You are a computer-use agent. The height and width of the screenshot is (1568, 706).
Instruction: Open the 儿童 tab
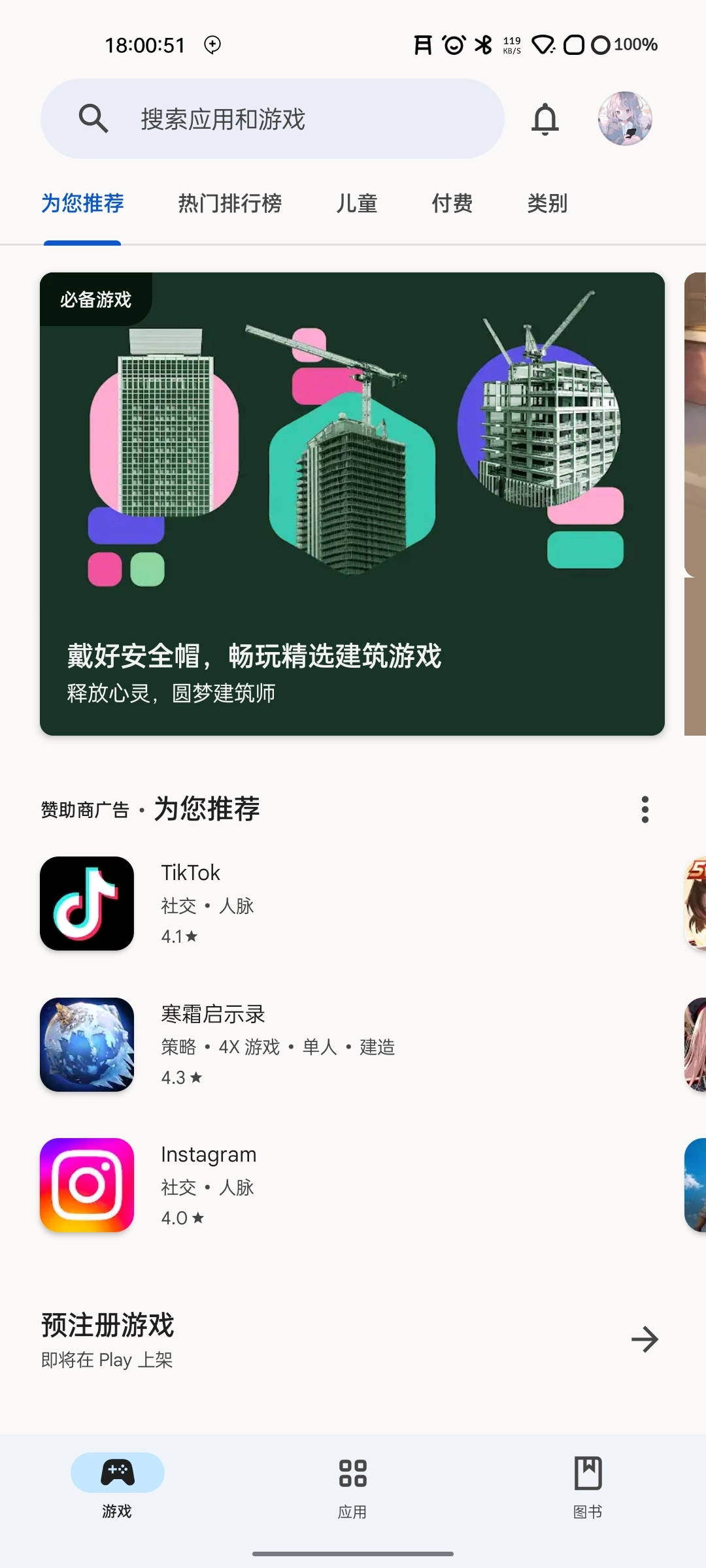[x=356, y=204]
